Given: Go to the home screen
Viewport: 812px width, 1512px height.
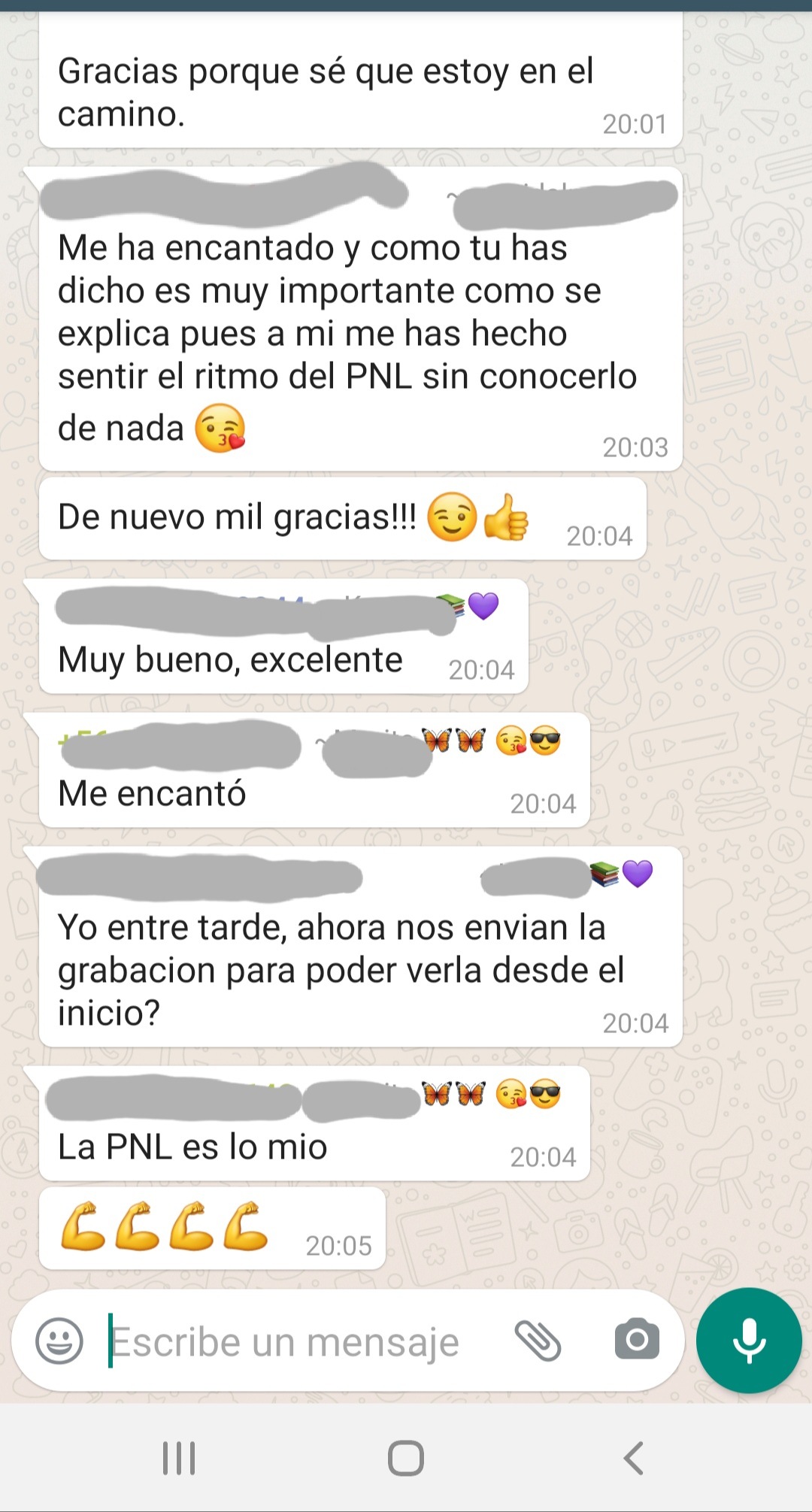Looking at the screenshot, I should 406,1458.
